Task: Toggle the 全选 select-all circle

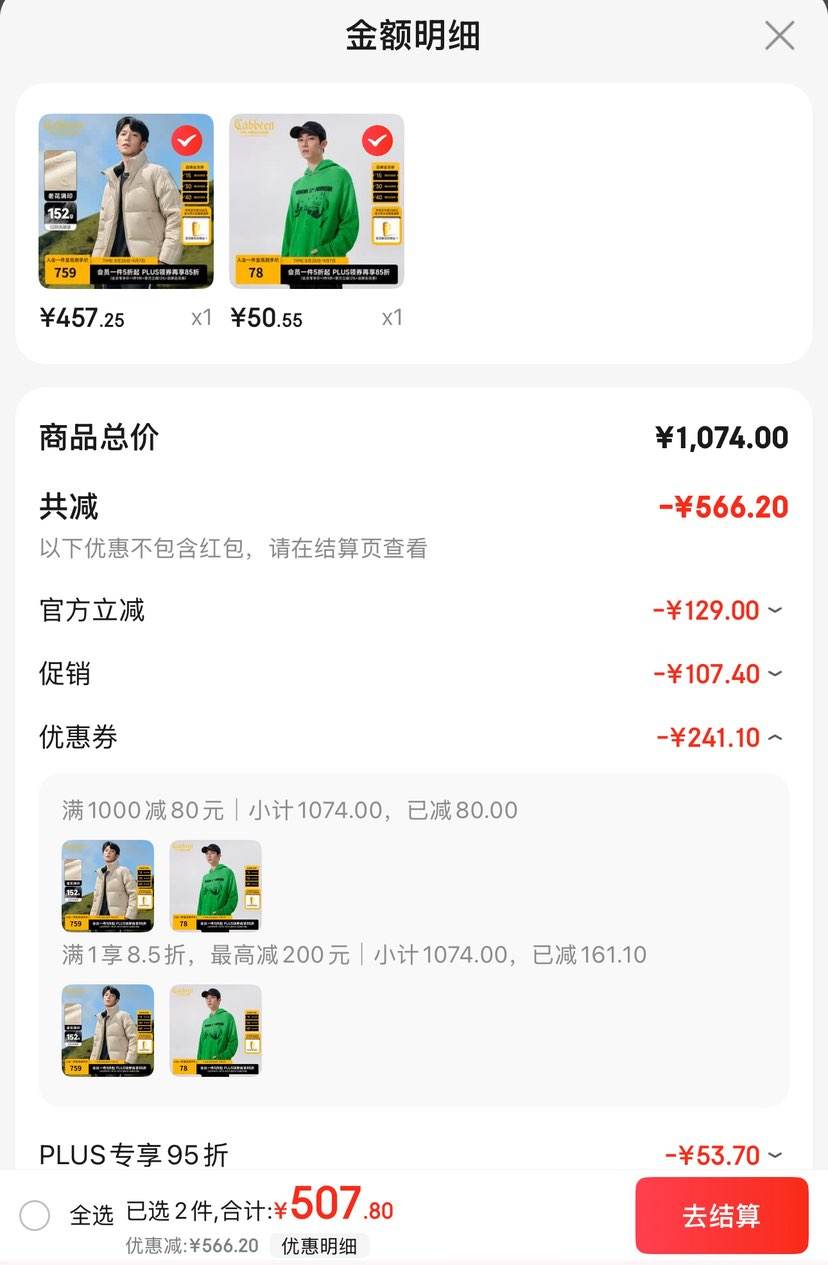Action: (x=35, y=1215)
